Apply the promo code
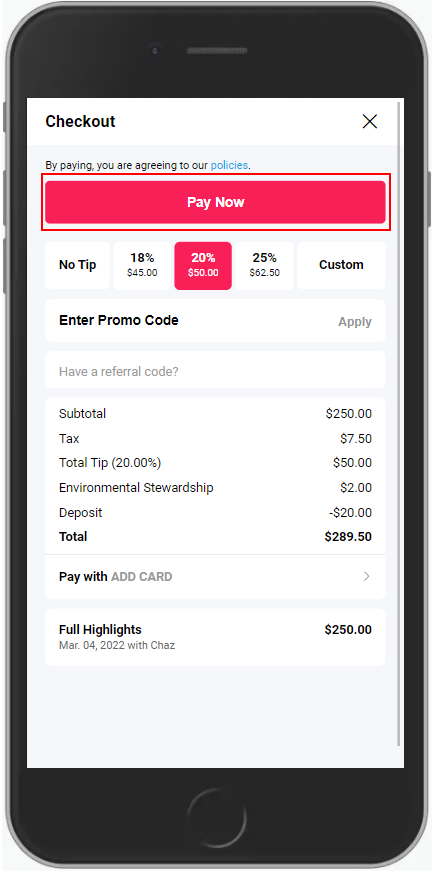The width and height of the screenshot is (434, 871). (355, 322)
